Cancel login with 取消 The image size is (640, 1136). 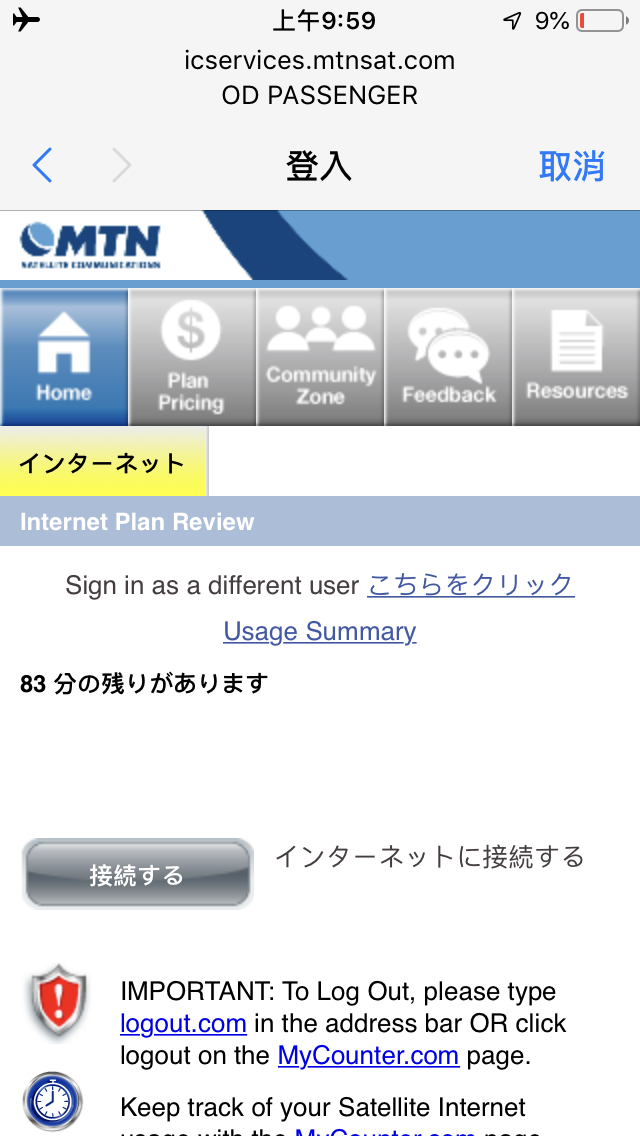(571, 166)
